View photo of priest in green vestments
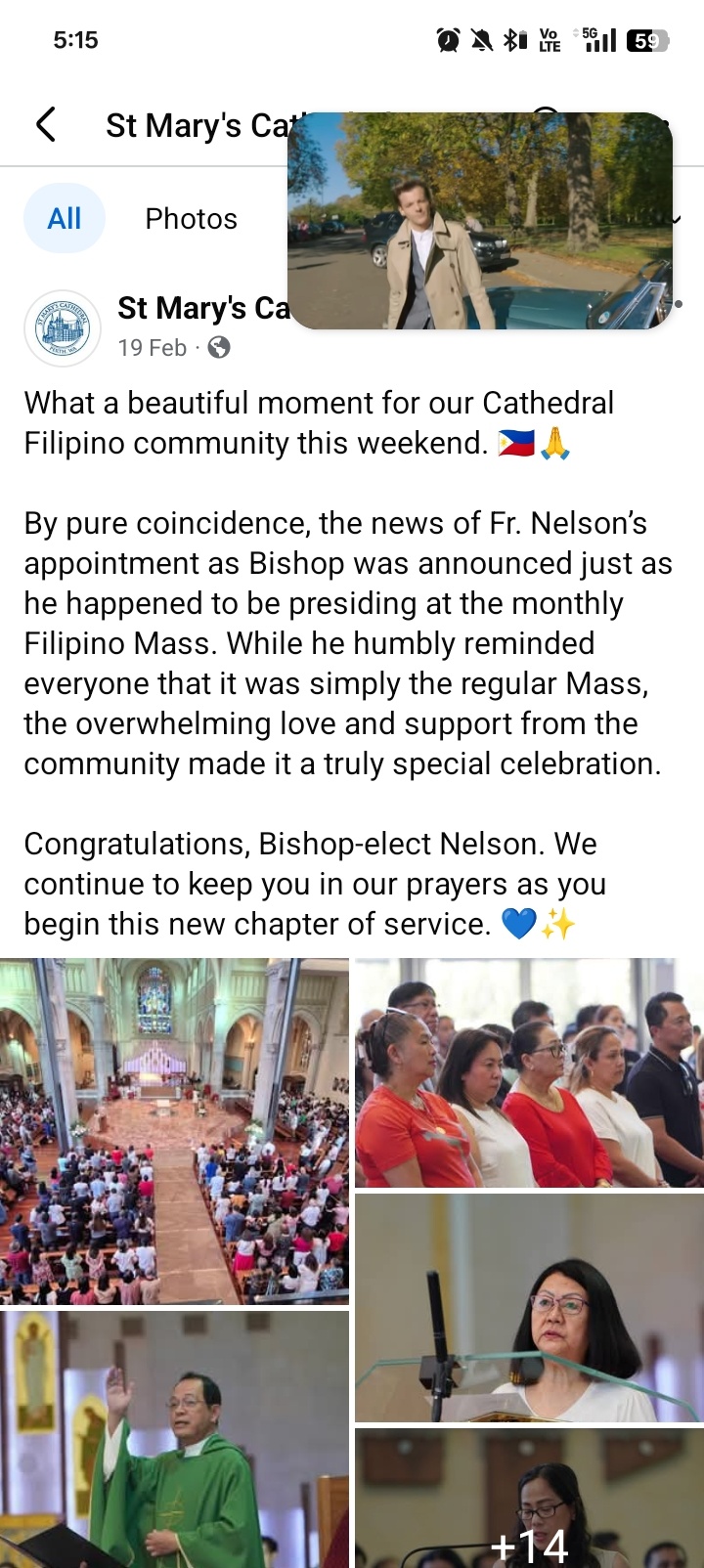Viewport: 704px width, 1568px height. 174,1439
